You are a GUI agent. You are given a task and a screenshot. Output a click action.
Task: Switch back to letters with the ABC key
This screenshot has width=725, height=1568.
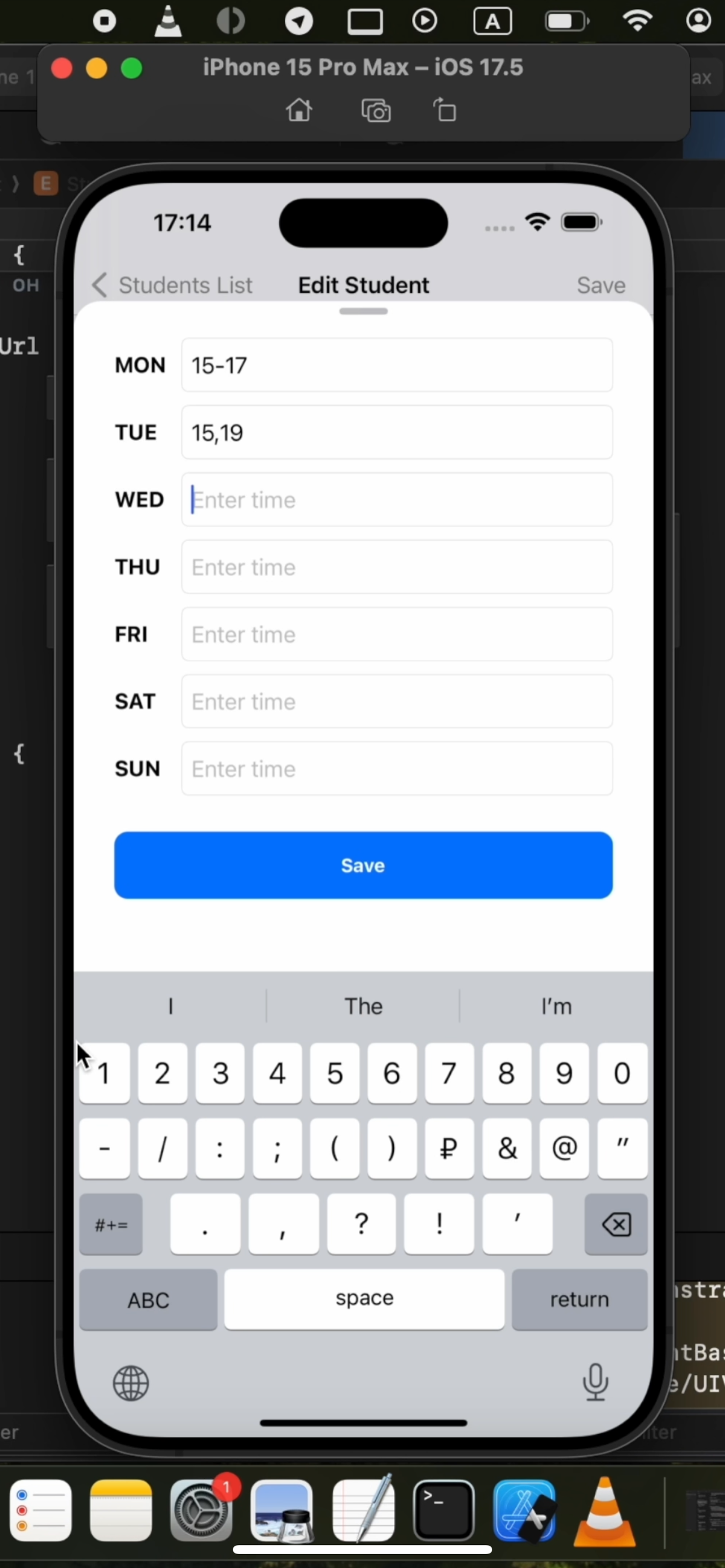click(x=148, y=1299)
